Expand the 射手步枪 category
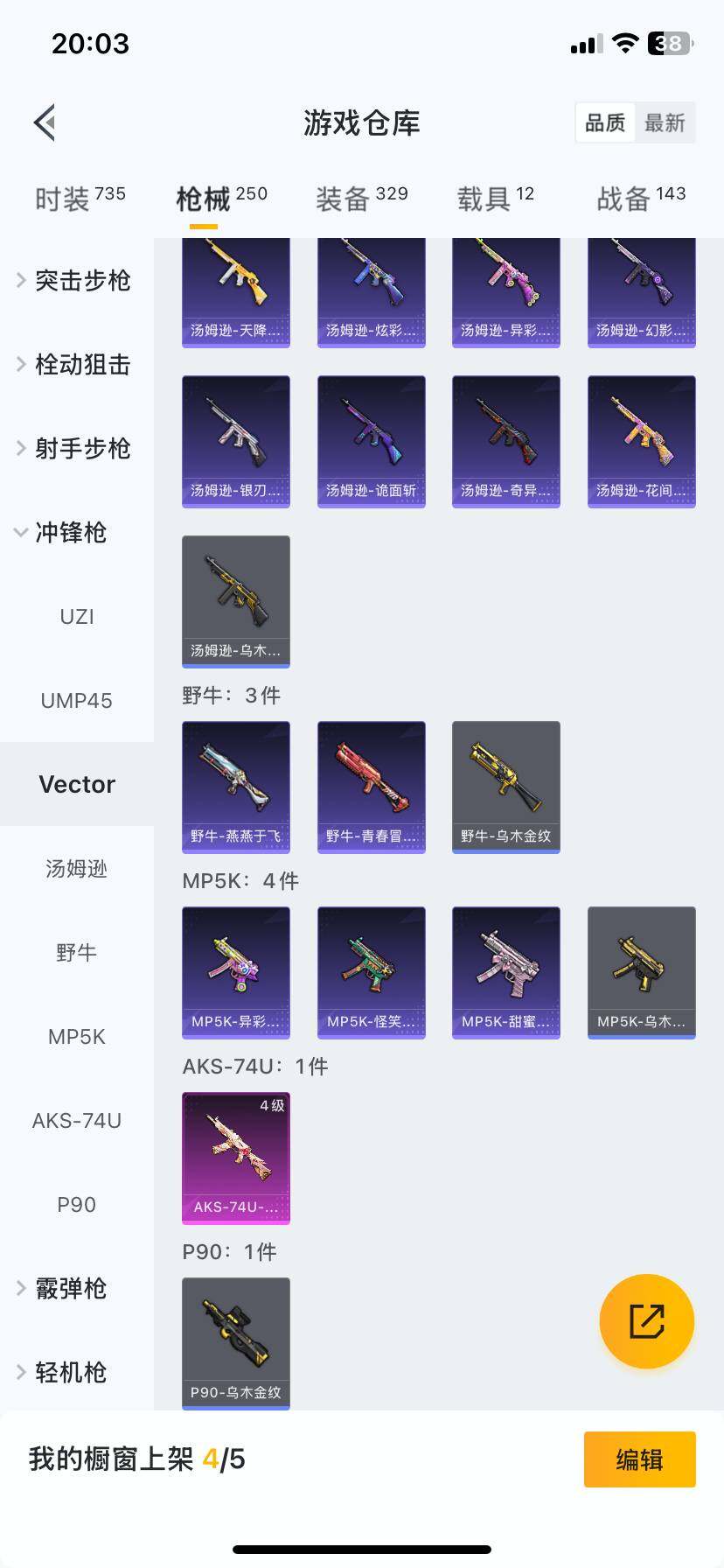Image resolution: width=724 pixels, height=1568 pixels. (77, 449)
